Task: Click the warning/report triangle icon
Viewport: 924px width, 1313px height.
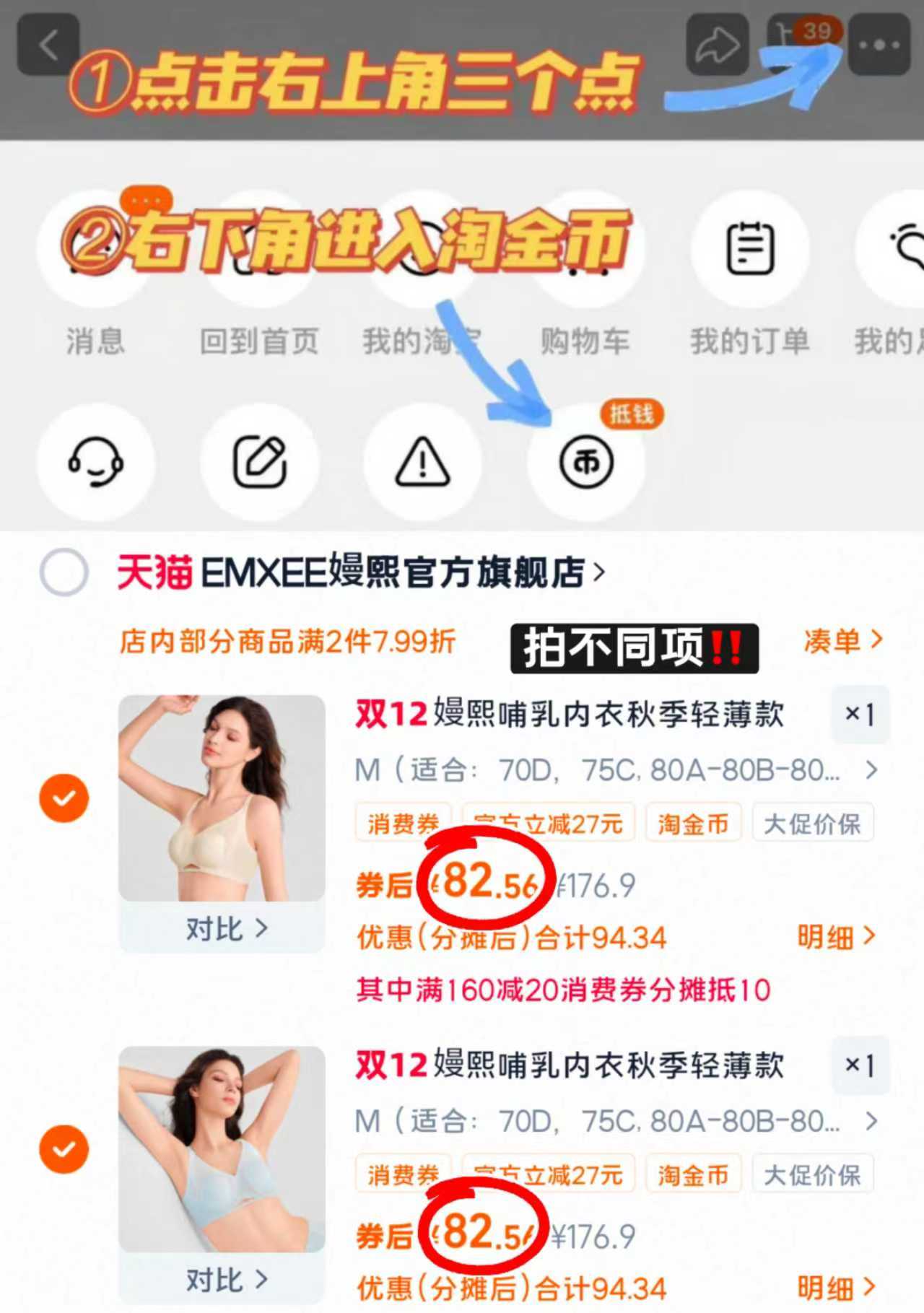Action: pos(422,462)
